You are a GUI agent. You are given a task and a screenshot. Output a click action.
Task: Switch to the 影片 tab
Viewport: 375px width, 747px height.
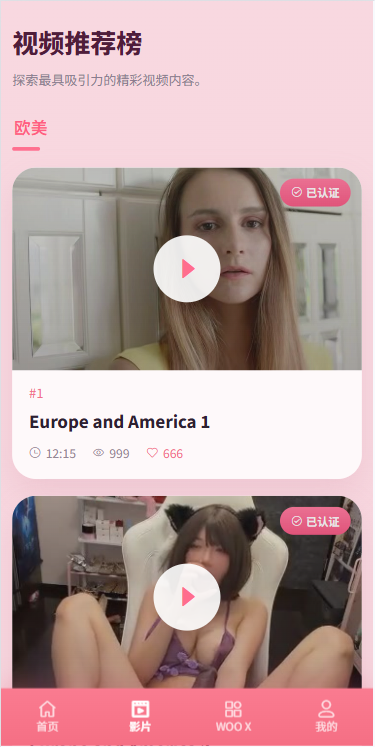coord(140,717)
